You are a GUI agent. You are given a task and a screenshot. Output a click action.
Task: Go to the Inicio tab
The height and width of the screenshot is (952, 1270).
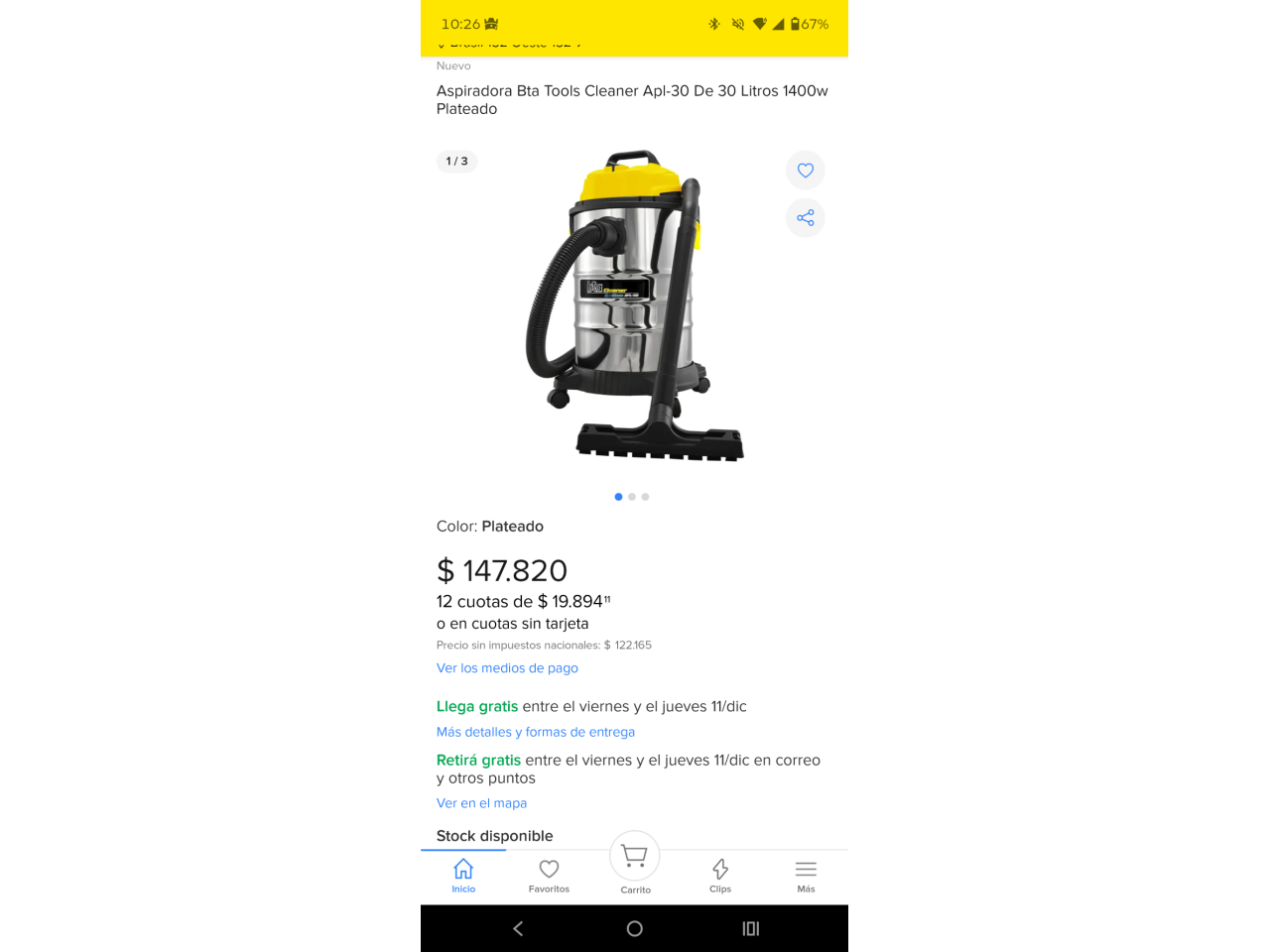tap(463, 876)
